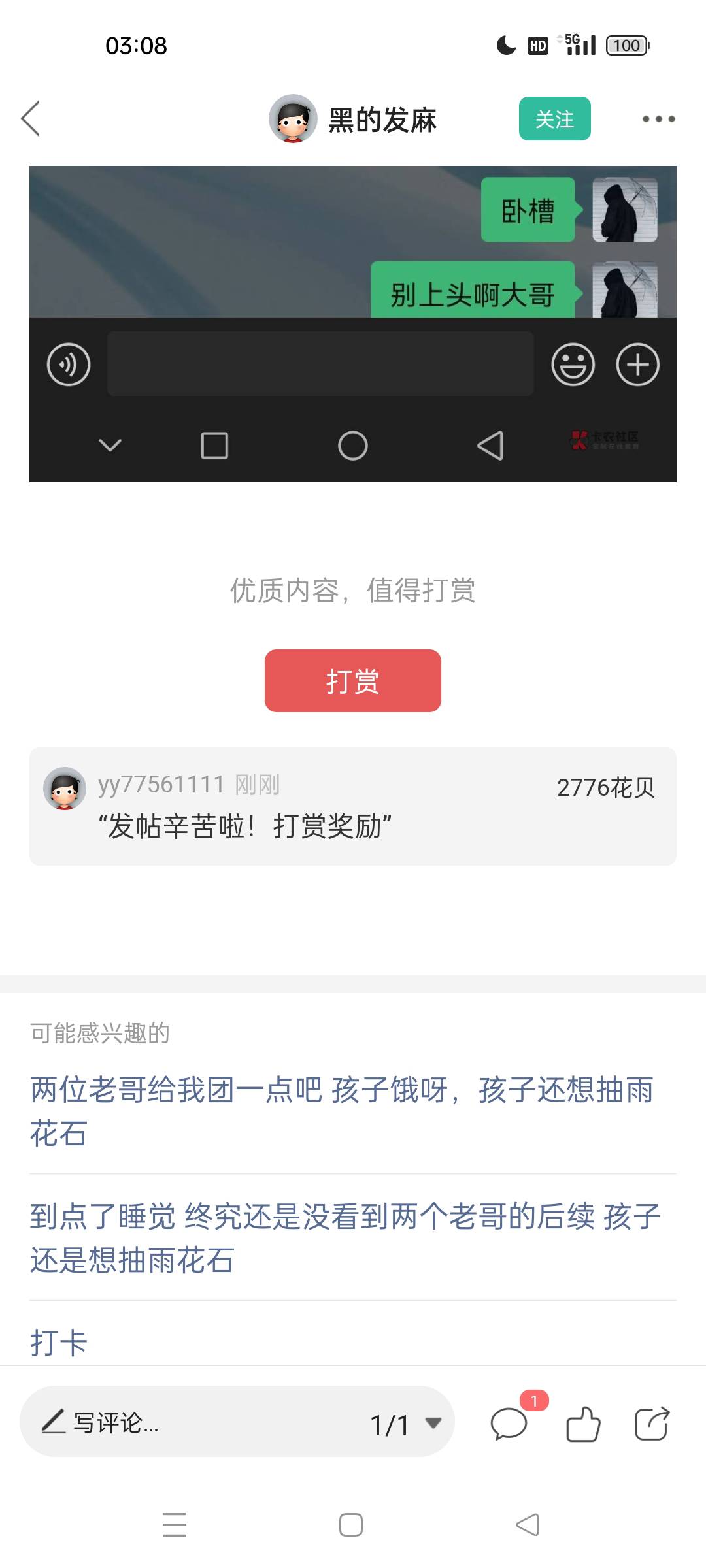The height and width of the screenshot is (1568, 706).
Task: Open yy77561111's avatar in the reward record
Action: tap(64, 788)
